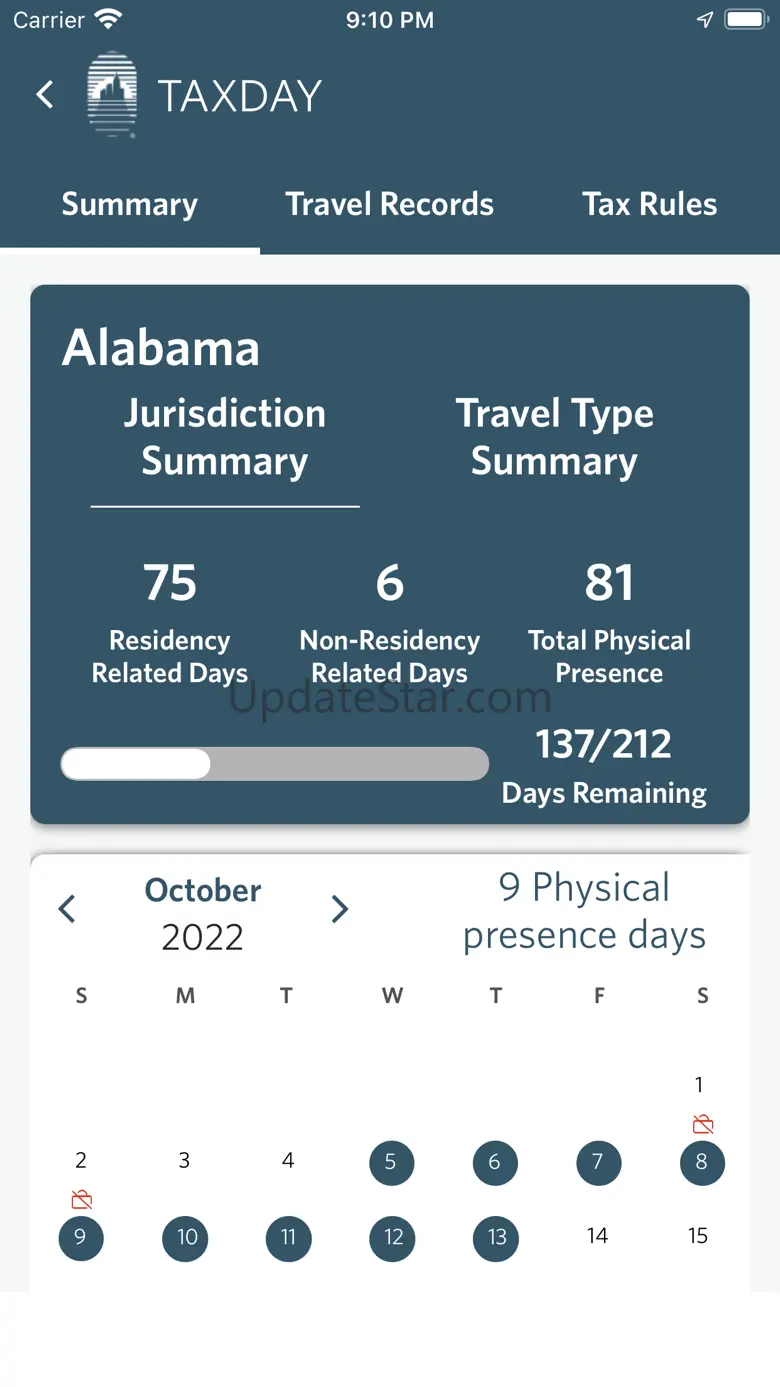Open October 10 in the calendar

[186, 1238]
